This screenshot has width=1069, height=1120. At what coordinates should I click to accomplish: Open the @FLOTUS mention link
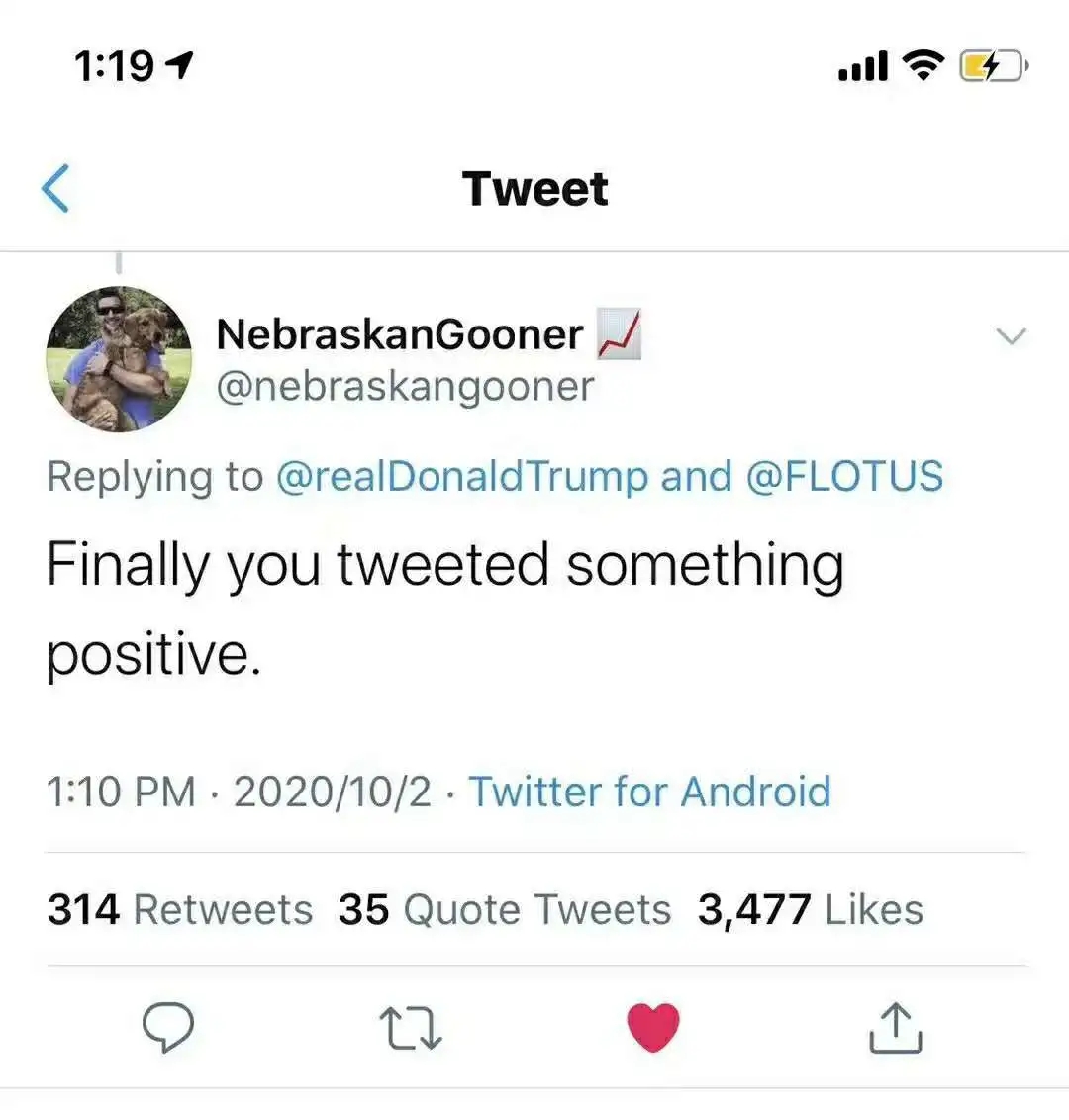pyautogui.click(x=842, y=476)
